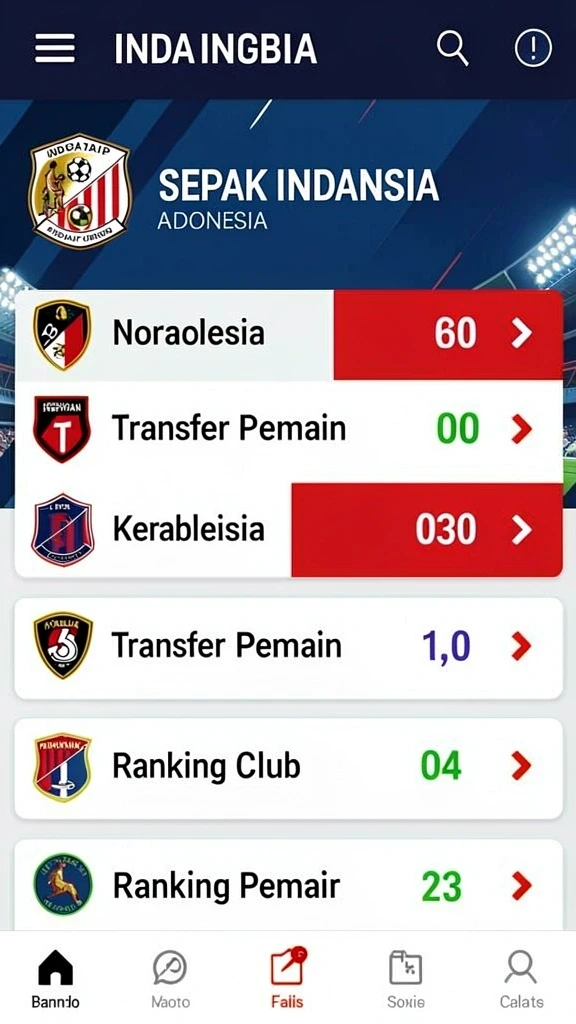Open the Kerableisia row
576x1024 pixels.
pos(289,530)
